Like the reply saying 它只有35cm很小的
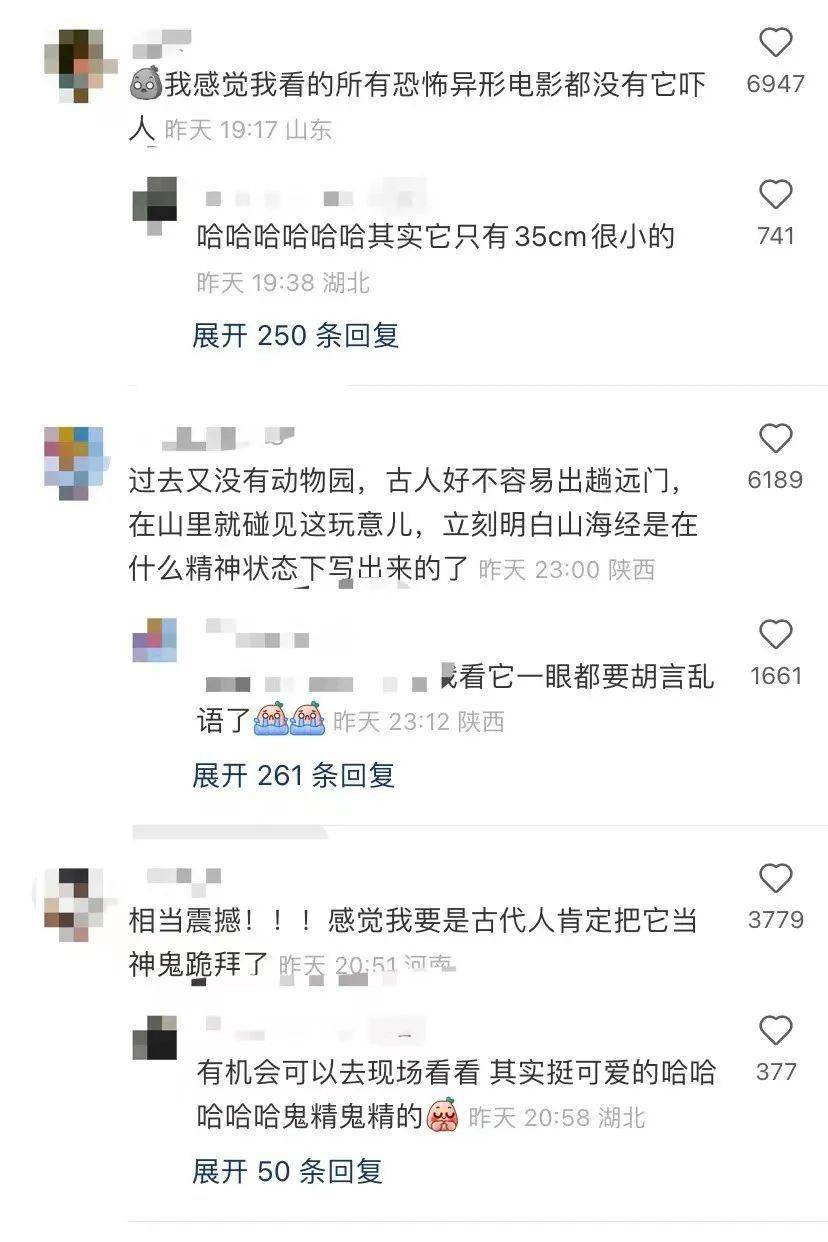 [x=775, y=196]
